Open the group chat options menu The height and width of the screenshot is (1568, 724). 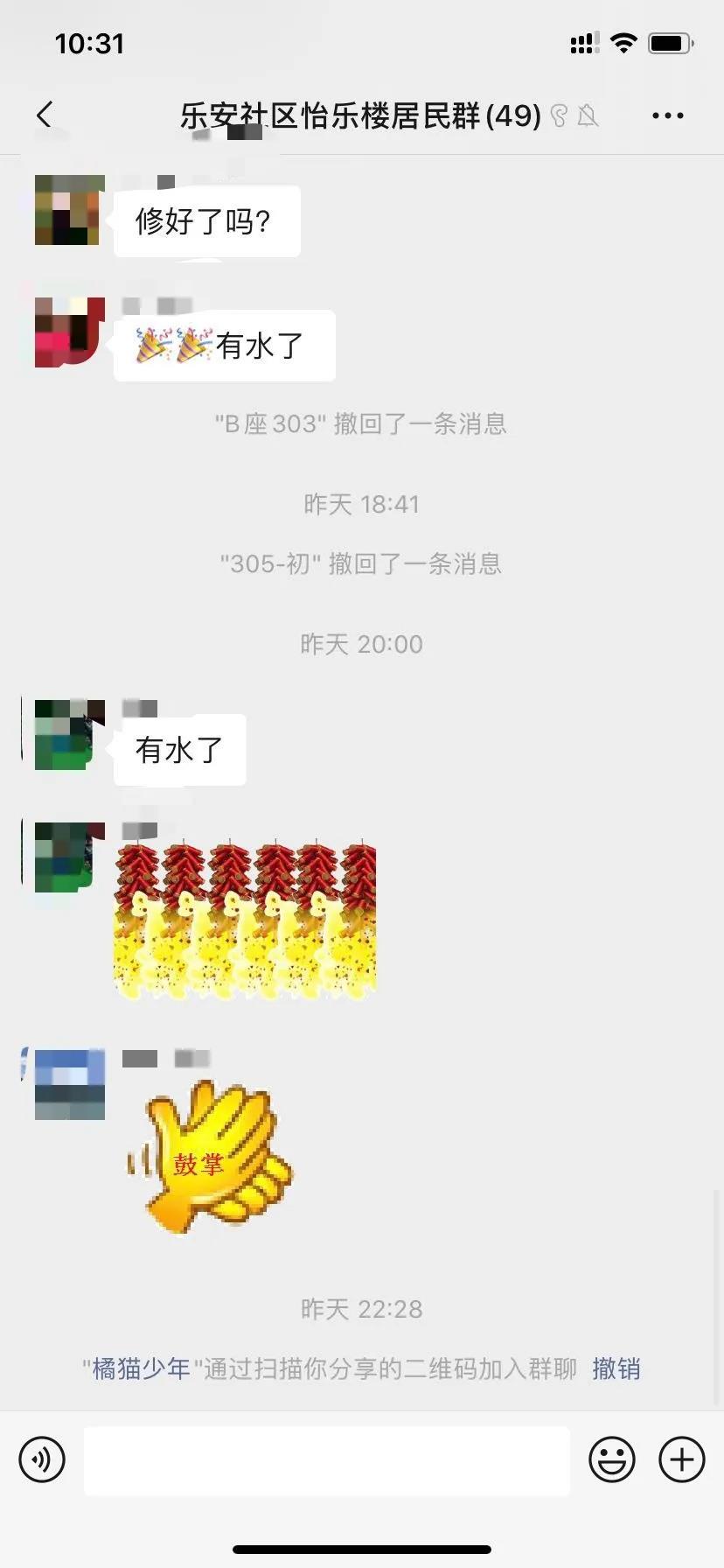[x=667, y=115]
